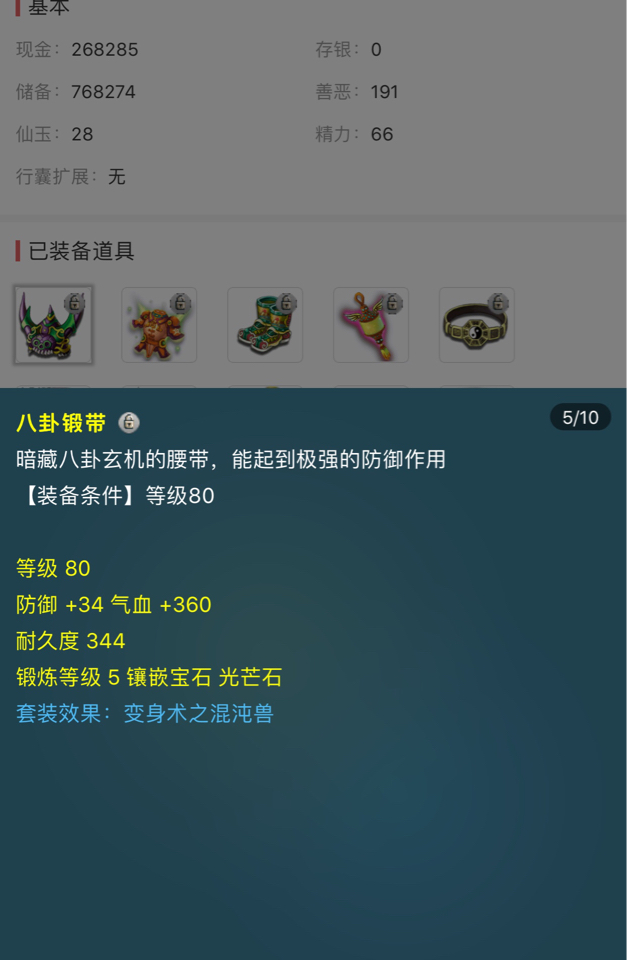Screen dimensions: 627x960
Task: Select the purple horned helmet item
Action: click(53, 325)
